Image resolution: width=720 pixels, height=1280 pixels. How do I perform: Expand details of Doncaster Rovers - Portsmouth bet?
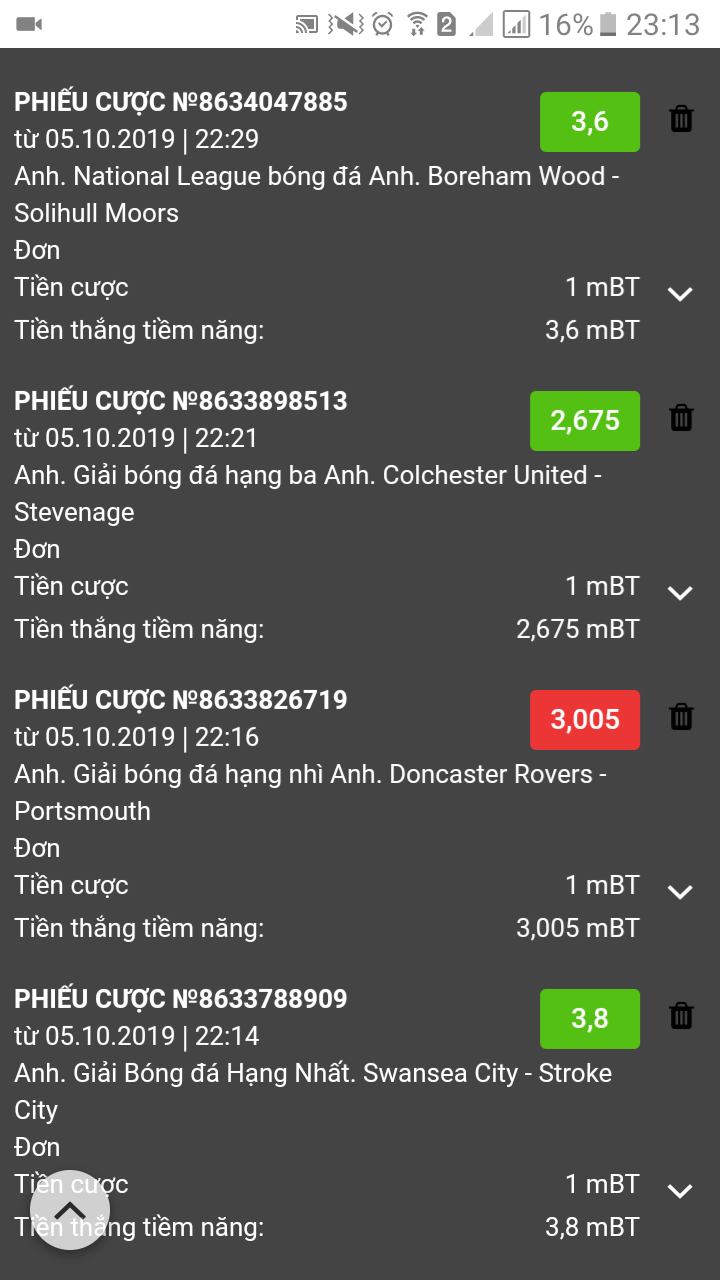coord(680,892)
